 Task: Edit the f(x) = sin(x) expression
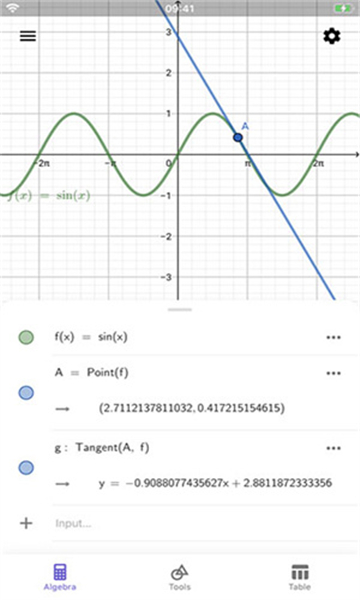[91, 337]
